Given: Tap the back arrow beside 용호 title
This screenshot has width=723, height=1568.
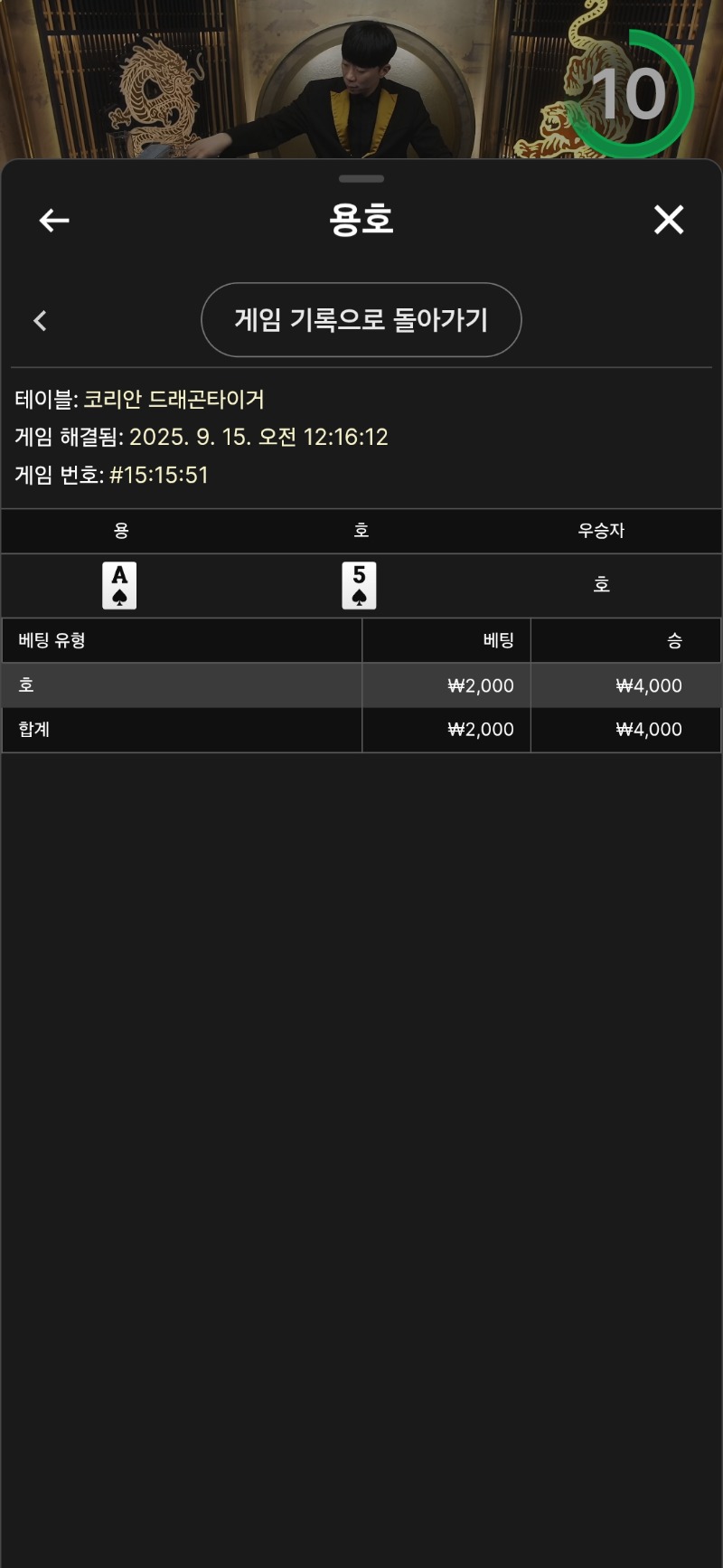Looking at the screenshot, I should tap(54, 220).
